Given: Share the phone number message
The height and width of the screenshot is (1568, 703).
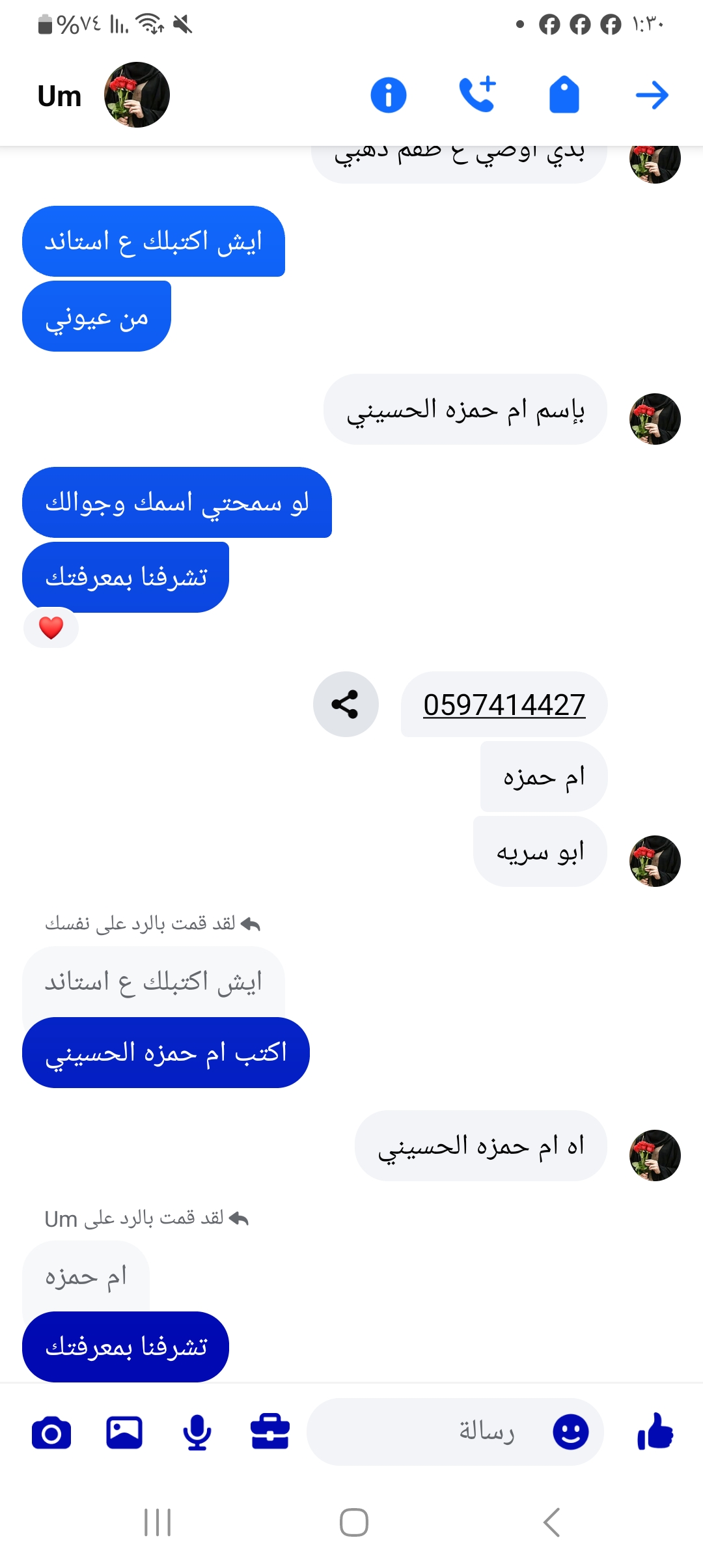Looking at the screenshot, I should click(x=346, y=704).
